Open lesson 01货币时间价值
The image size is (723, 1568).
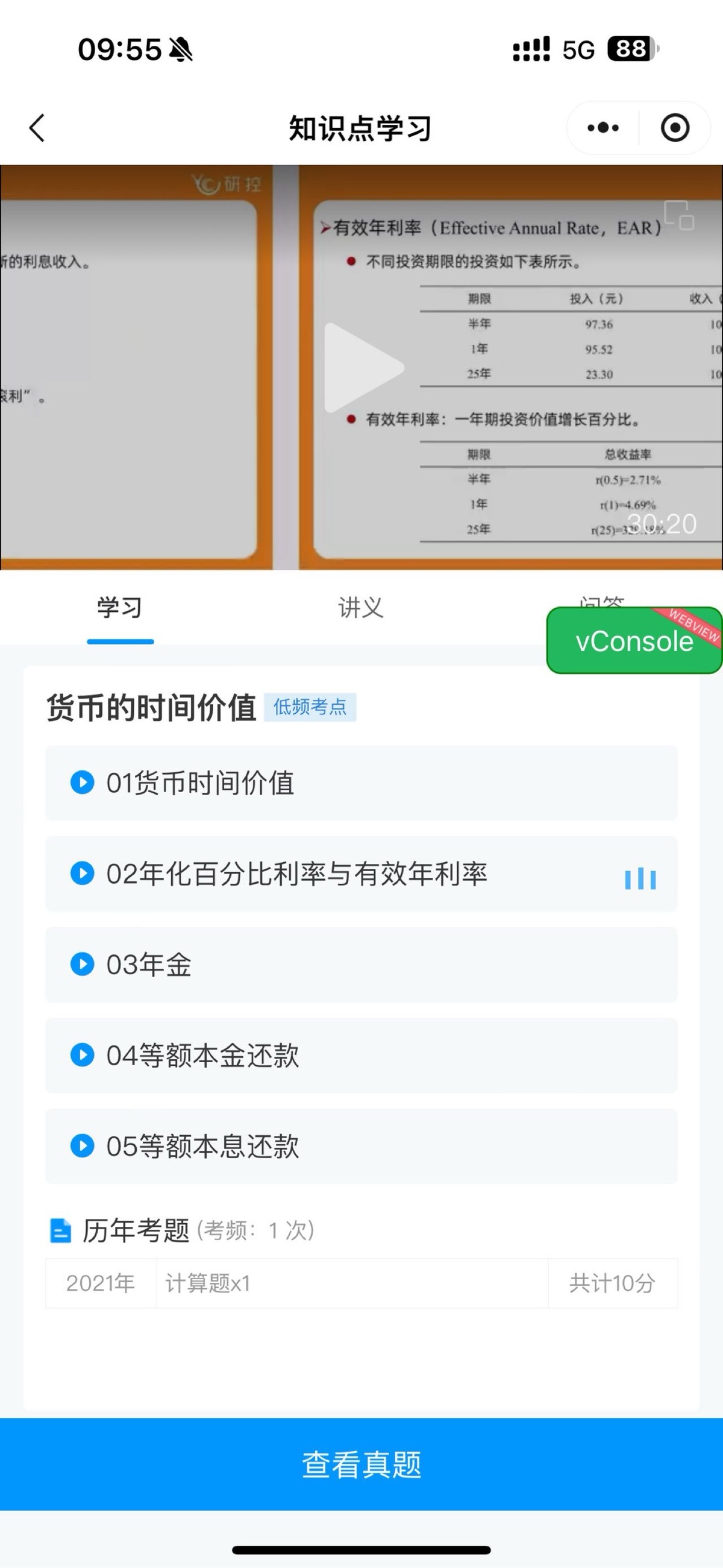pos(361,782)
